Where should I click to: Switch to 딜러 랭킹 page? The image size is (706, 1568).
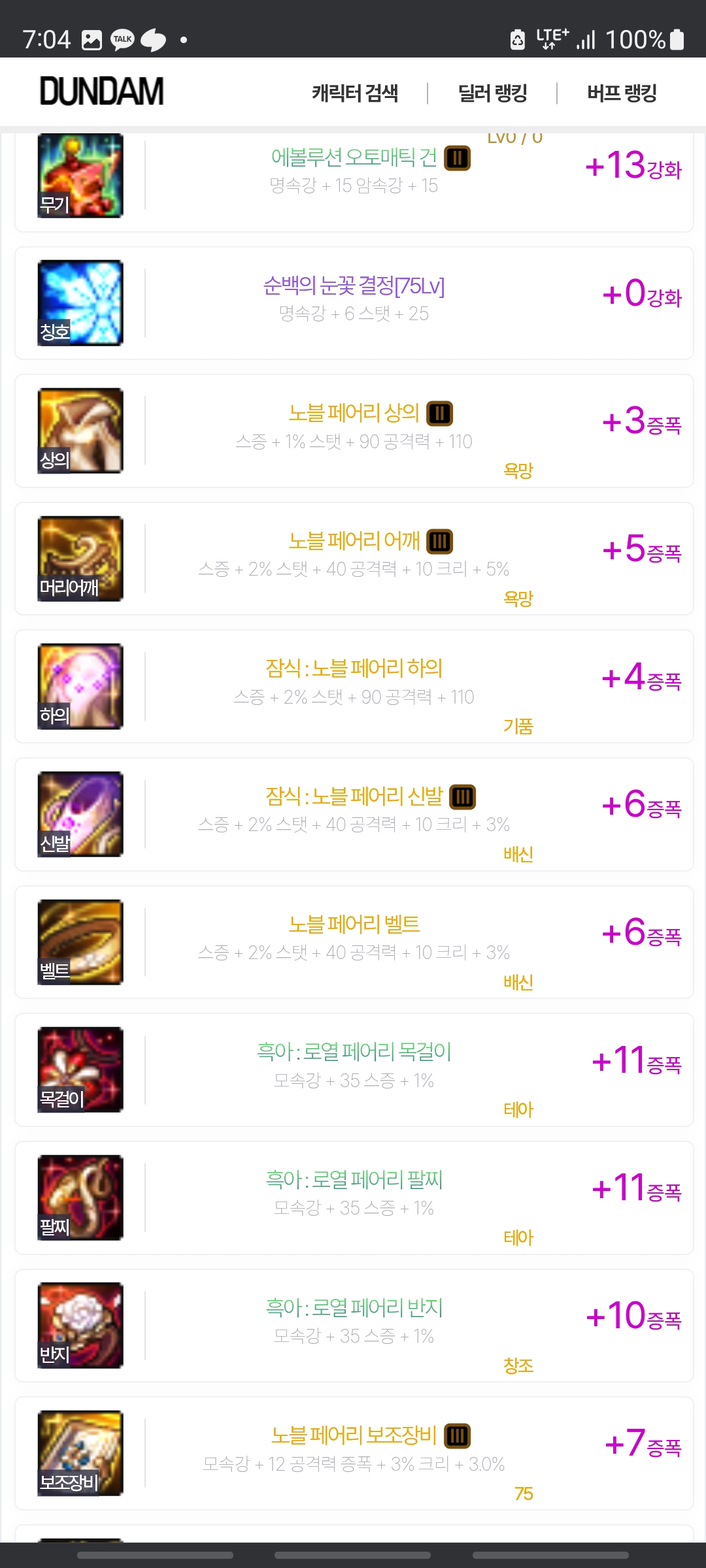492,93
